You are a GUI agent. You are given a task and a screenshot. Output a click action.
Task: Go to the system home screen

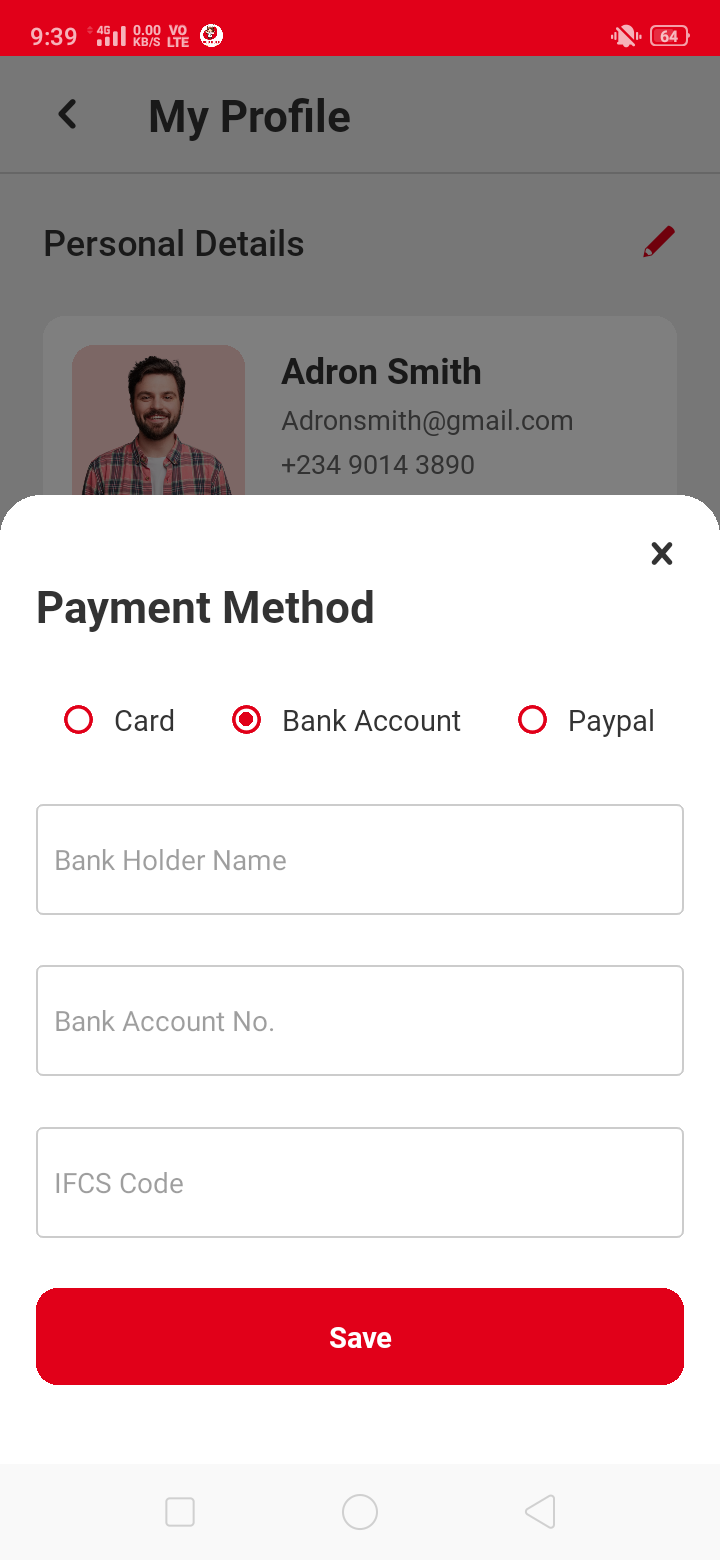tap(360, 1512)
